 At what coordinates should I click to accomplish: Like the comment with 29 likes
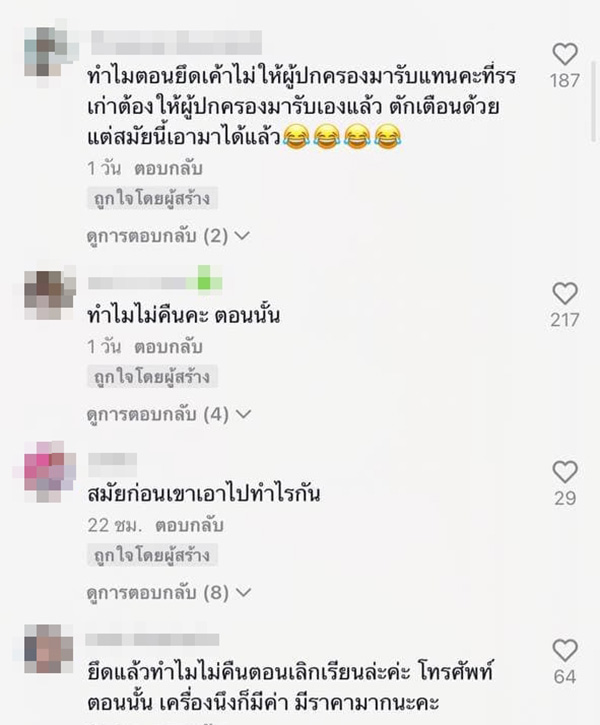[x=565, y=472]
